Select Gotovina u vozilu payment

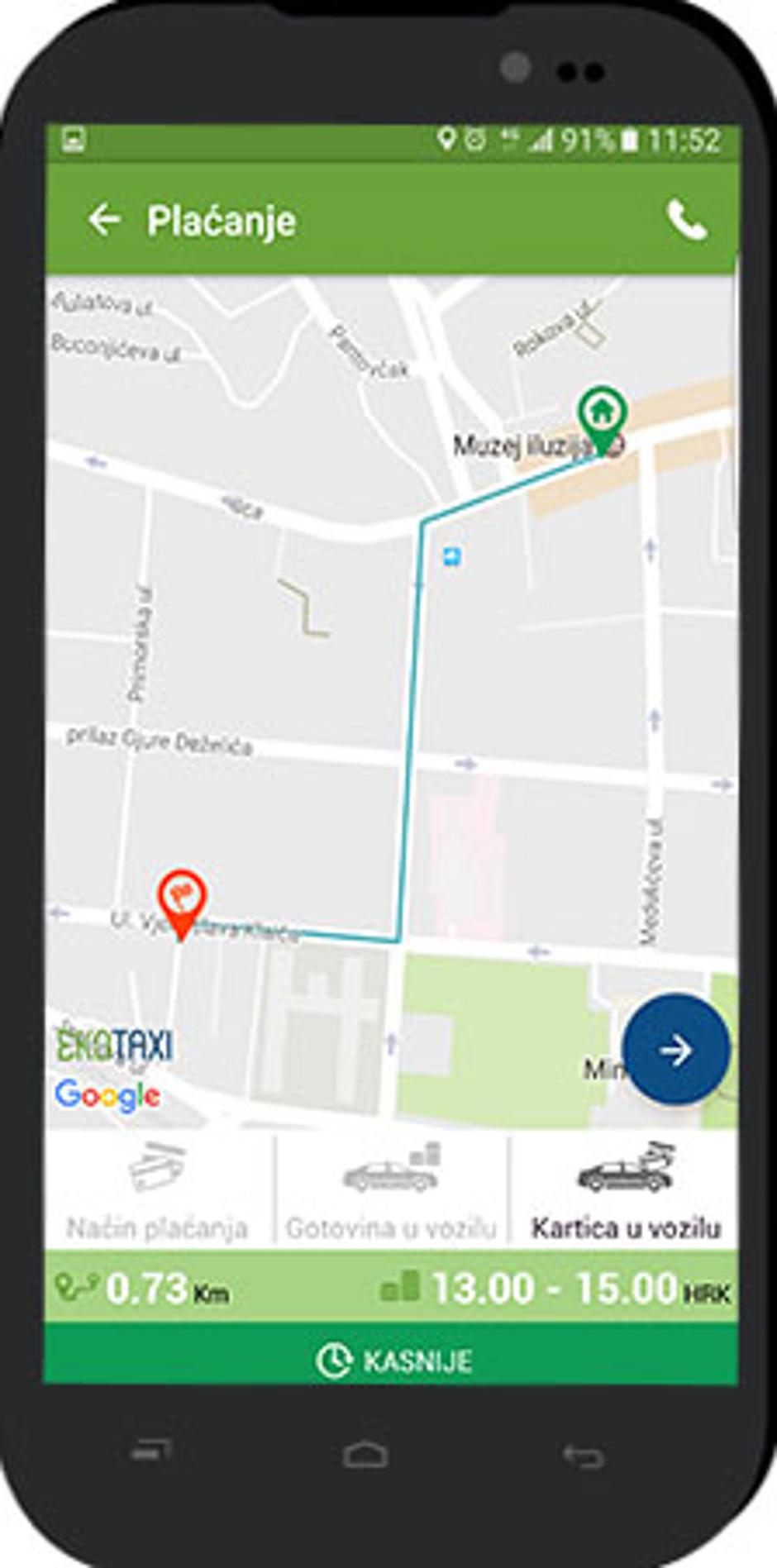391,1190
